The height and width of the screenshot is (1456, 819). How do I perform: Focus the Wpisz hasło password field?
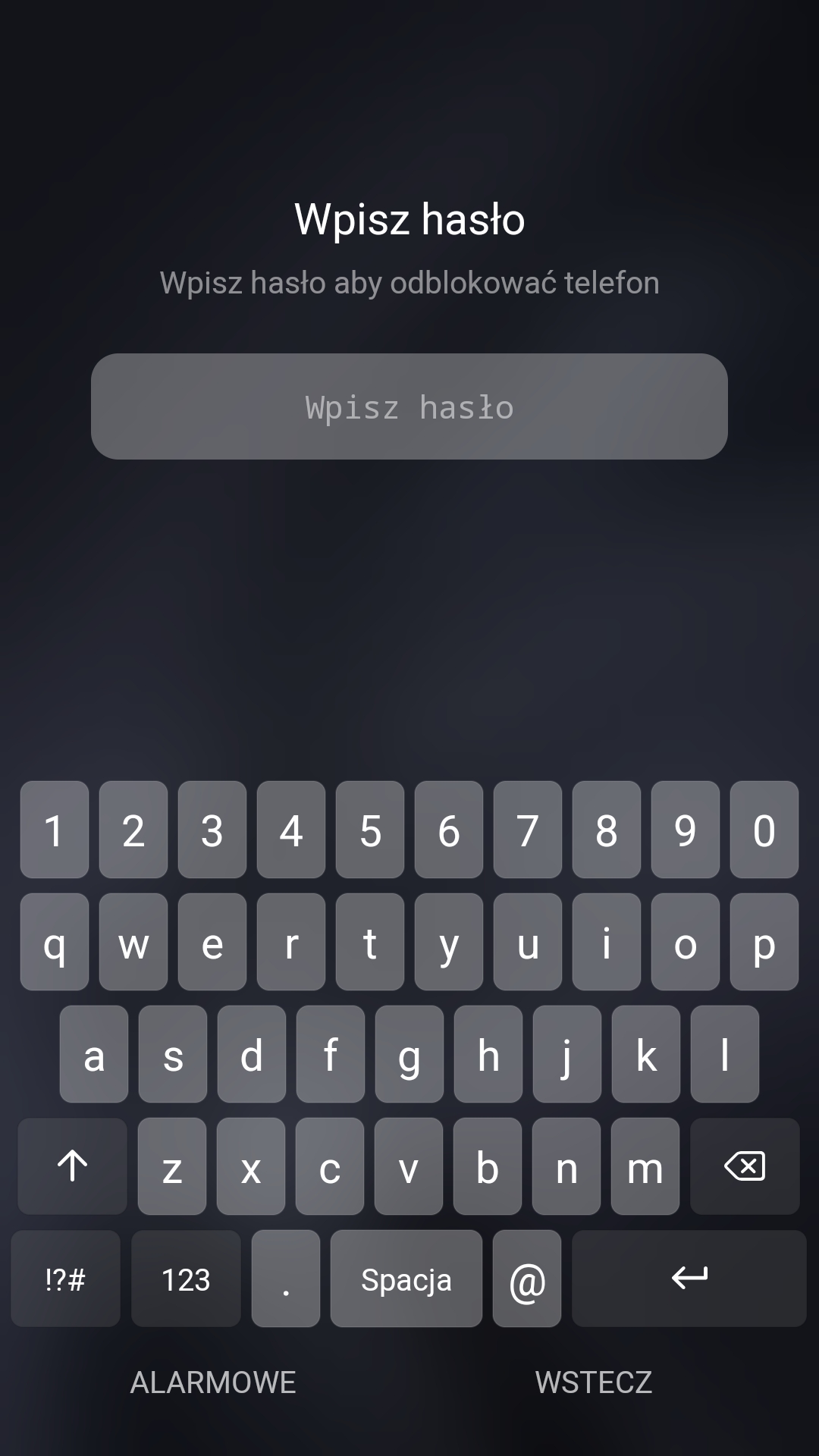coord(409,406)
